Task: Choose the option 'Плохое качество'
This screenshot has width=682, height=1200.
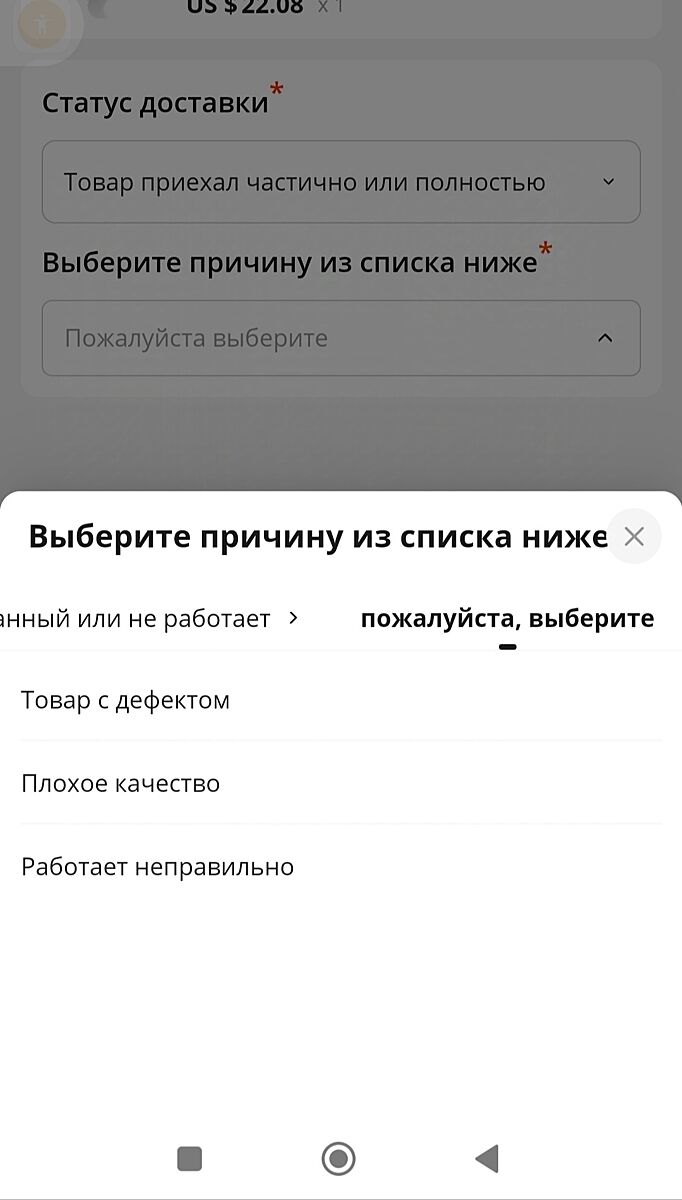Action: (121, 783)
